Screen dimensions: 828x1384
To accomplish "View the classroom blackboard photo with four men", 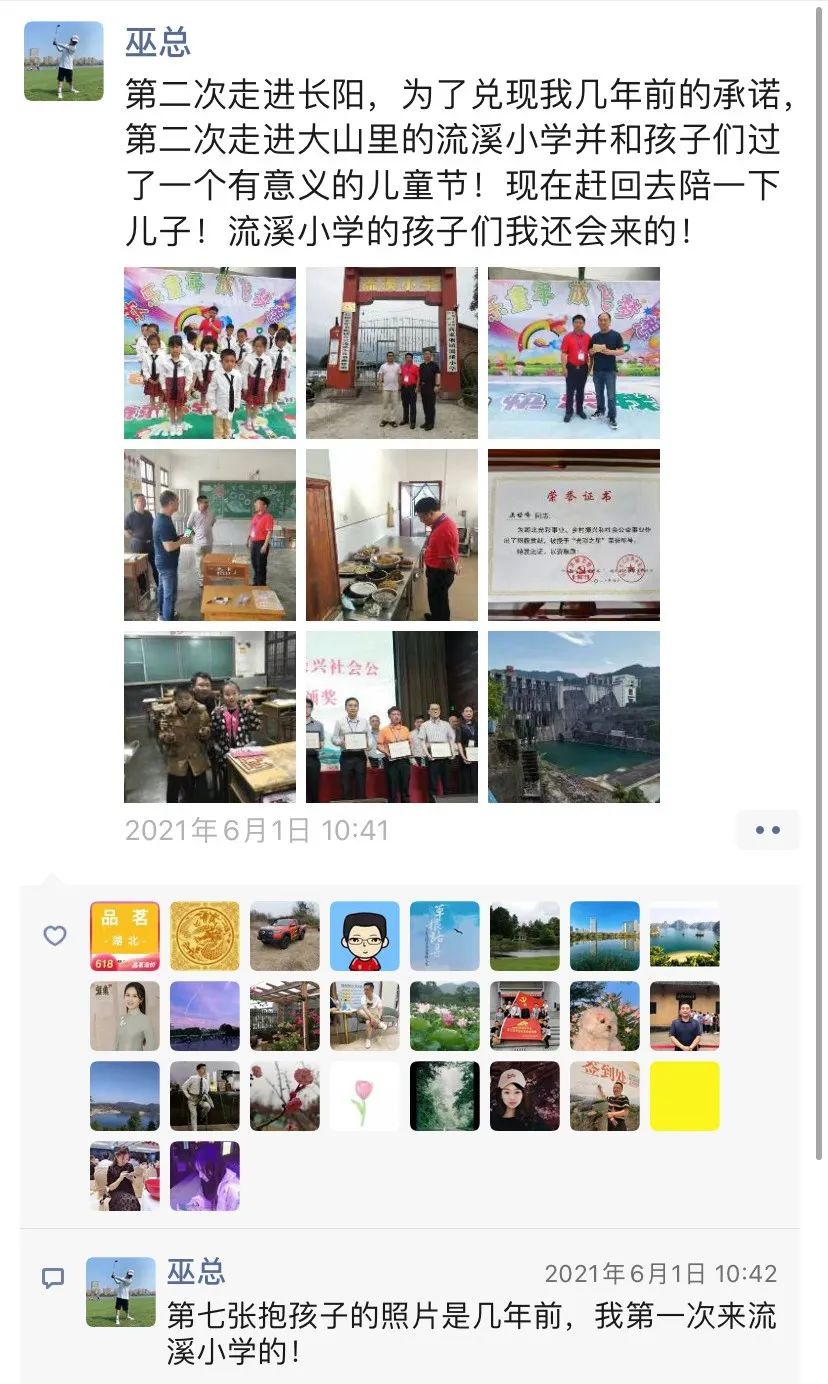I will pyautogui.click(x=210, y=535).
